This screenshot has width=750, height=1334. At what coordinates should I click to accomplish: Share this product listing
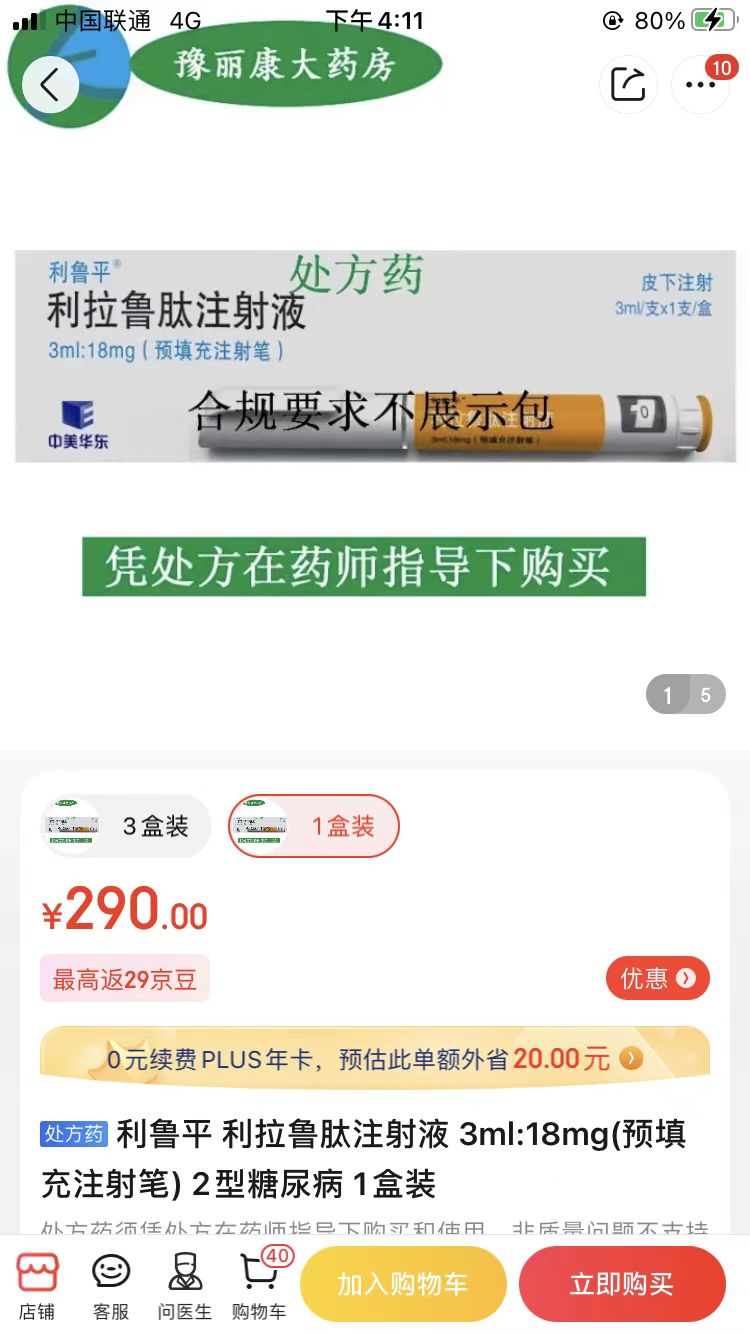click(627, 85)
